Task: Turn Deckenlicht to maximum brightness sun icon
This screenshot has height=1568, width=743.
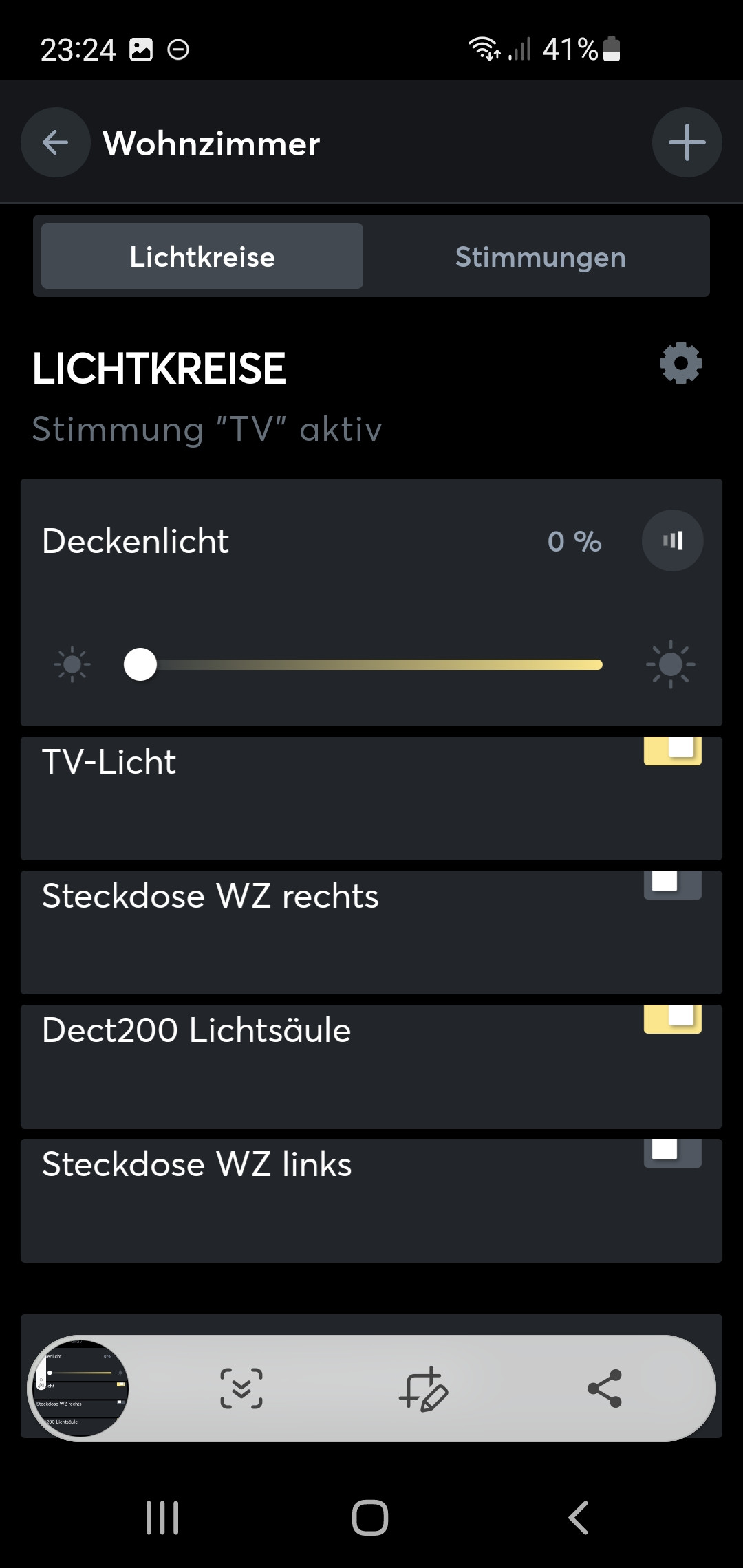Action: [670, 665]
